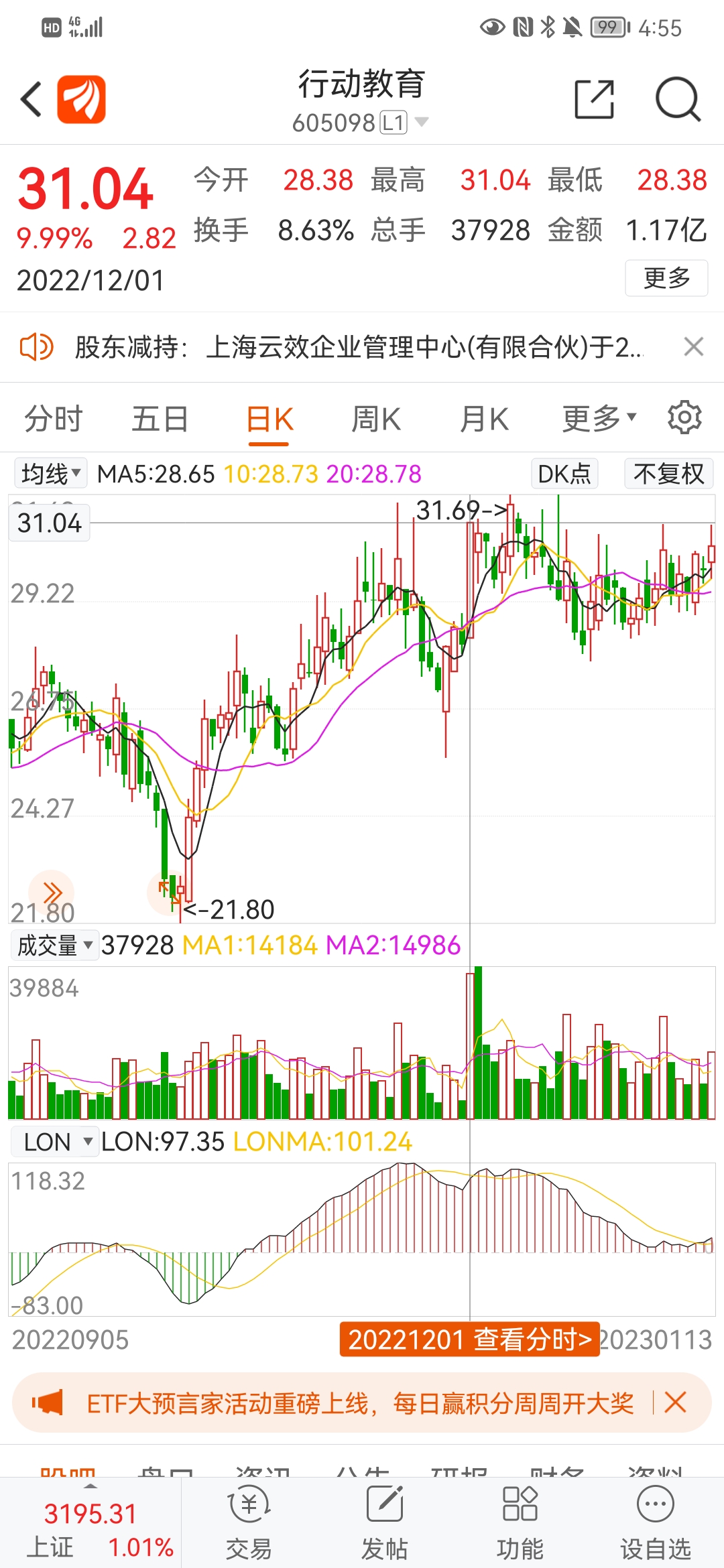This screenshot has height=1568, width=724.
Task: Toggle the DK点 indicator
Action: tap(564, 473)
